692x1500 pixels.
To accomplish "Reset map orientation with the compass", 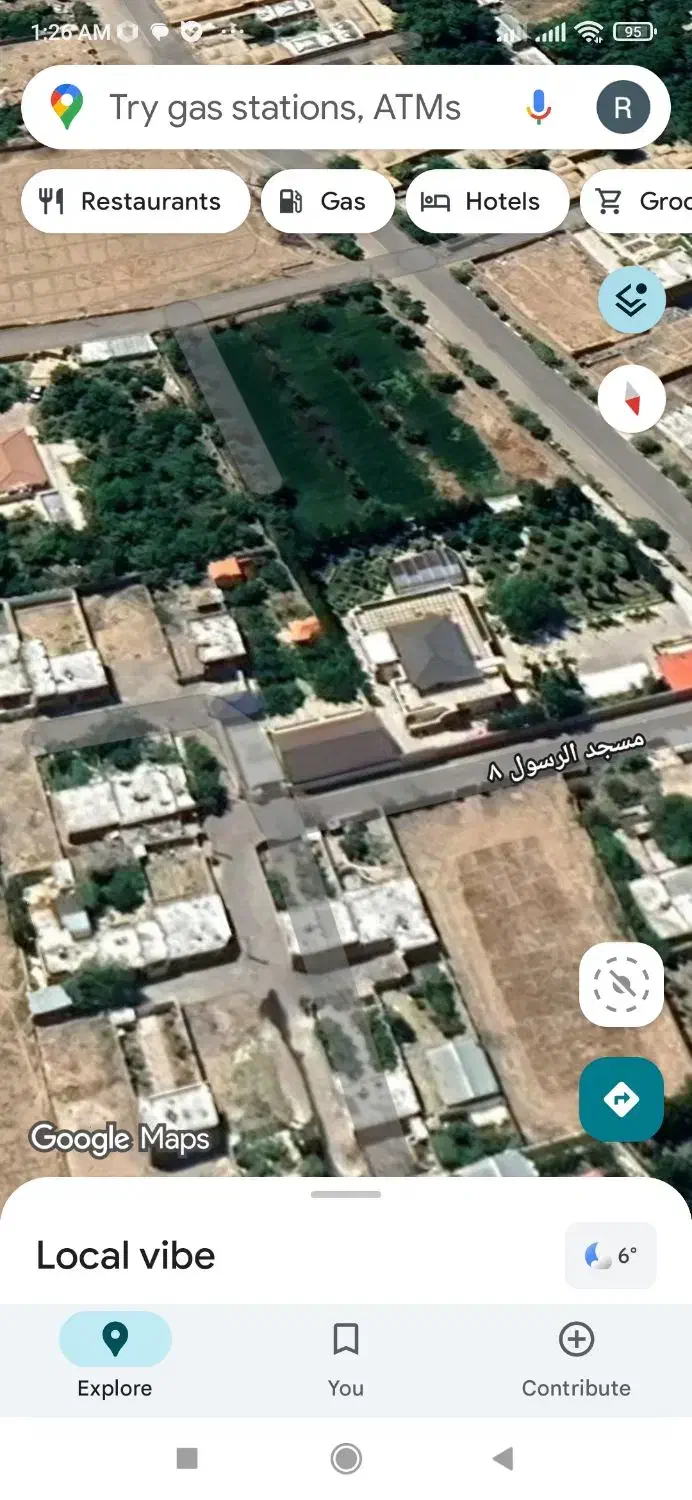I will 632,399.
